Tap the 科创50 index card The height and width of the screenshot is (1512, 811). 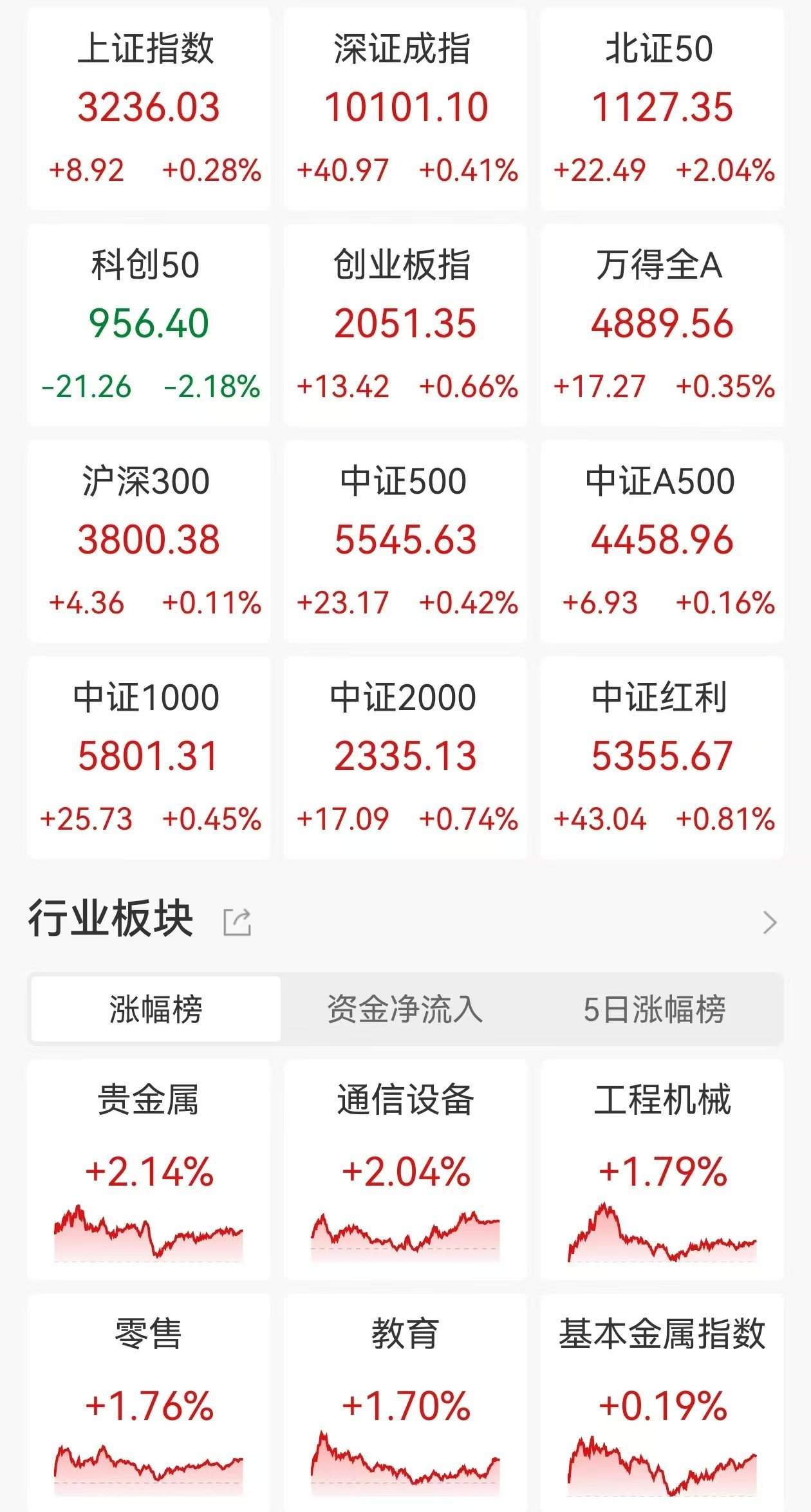coord(149,324)
